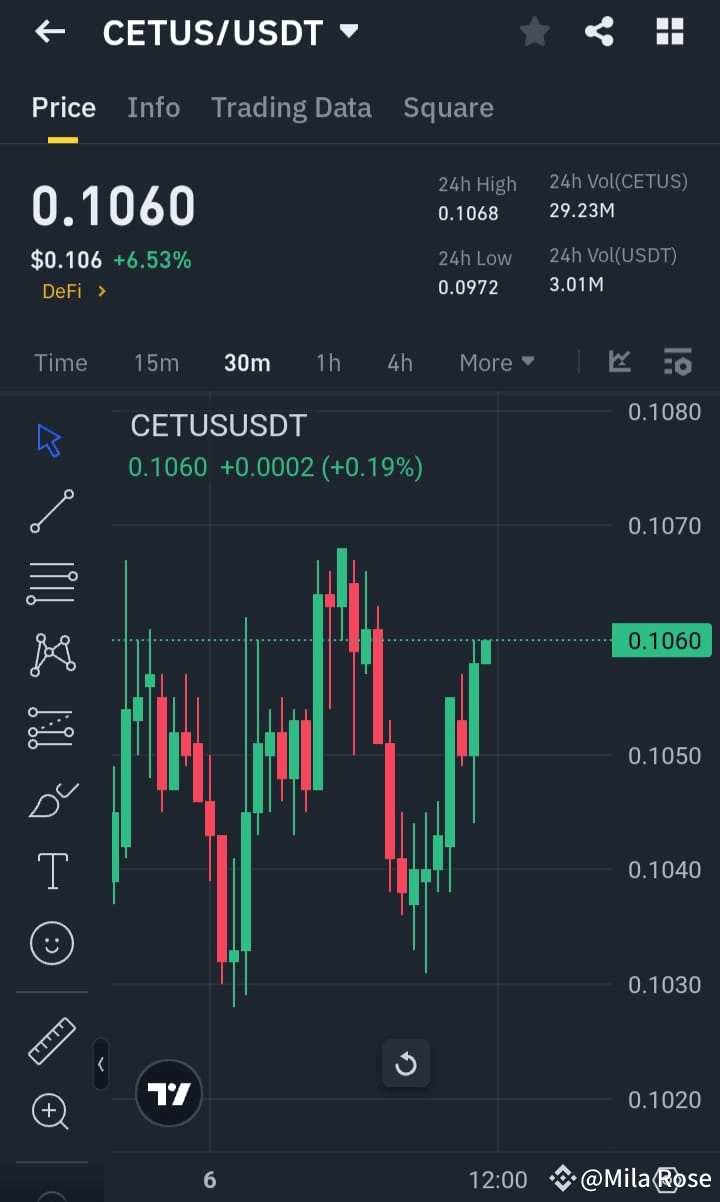Tap the share icon
The height and width of the screenshot is (1202, 720).
tap(599, 31)
